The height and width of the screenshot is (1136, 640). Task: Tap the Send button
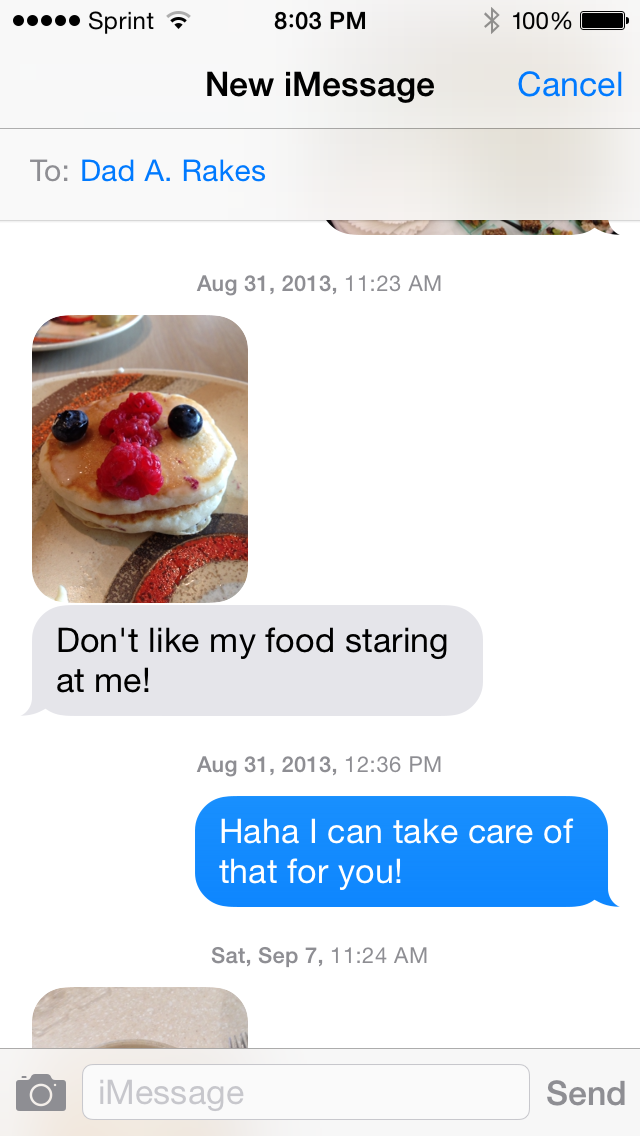pyautogui.click(x=586, y=1093)
